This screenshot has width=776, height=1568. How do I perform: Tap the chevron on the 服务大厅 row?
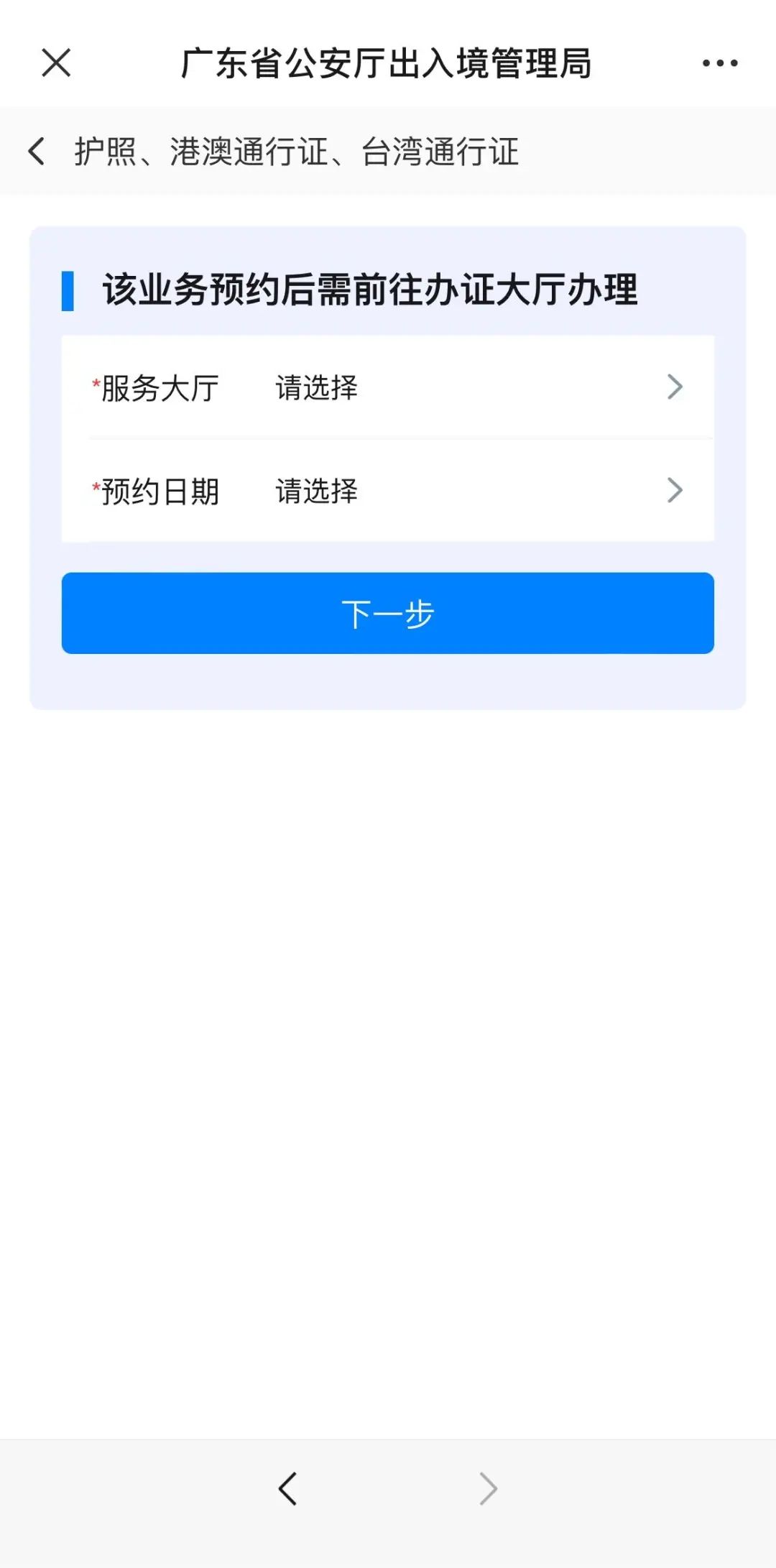coord(674,387)
